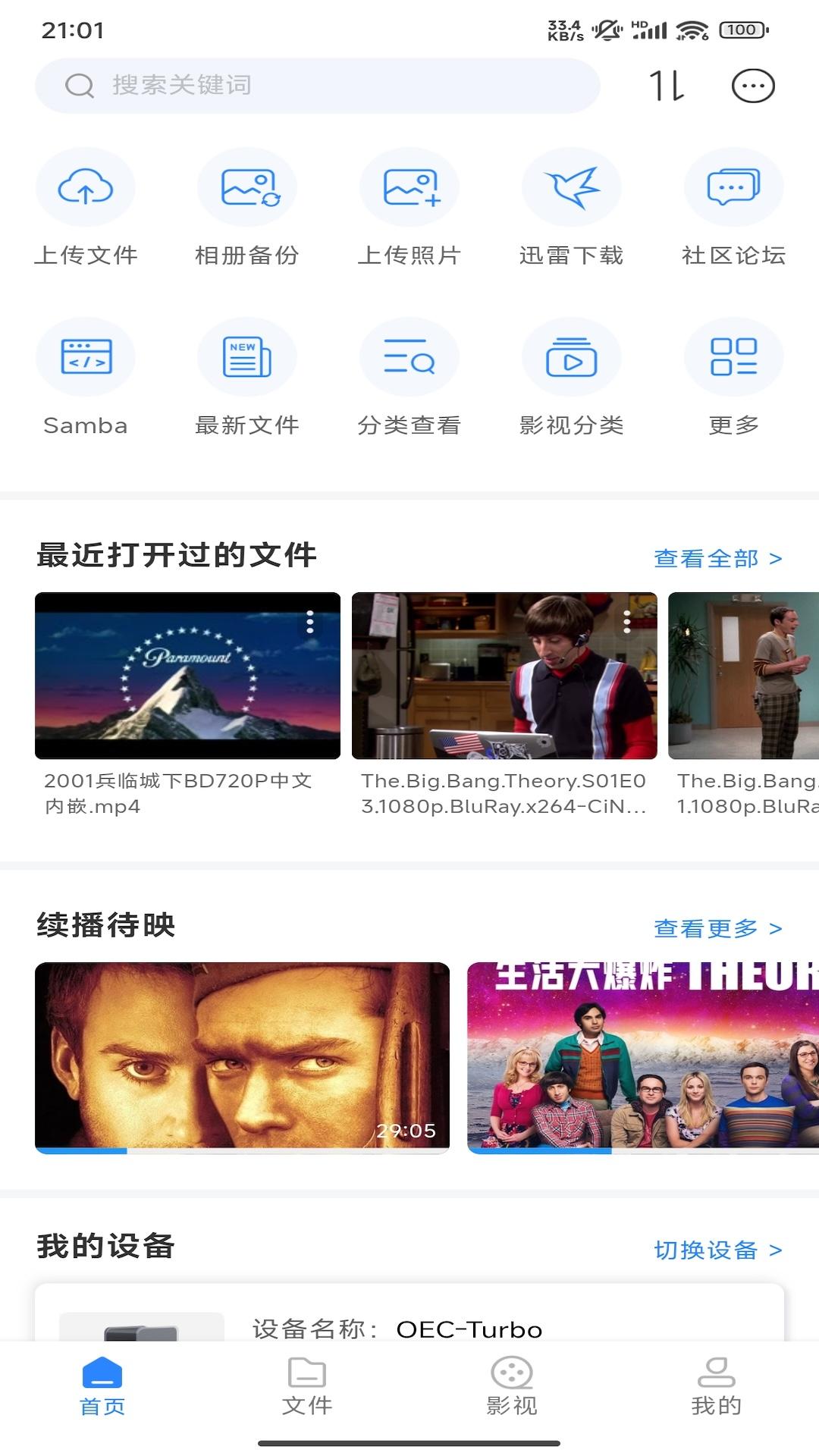Tap 切换设备 to switch device

coord(717,1250)
